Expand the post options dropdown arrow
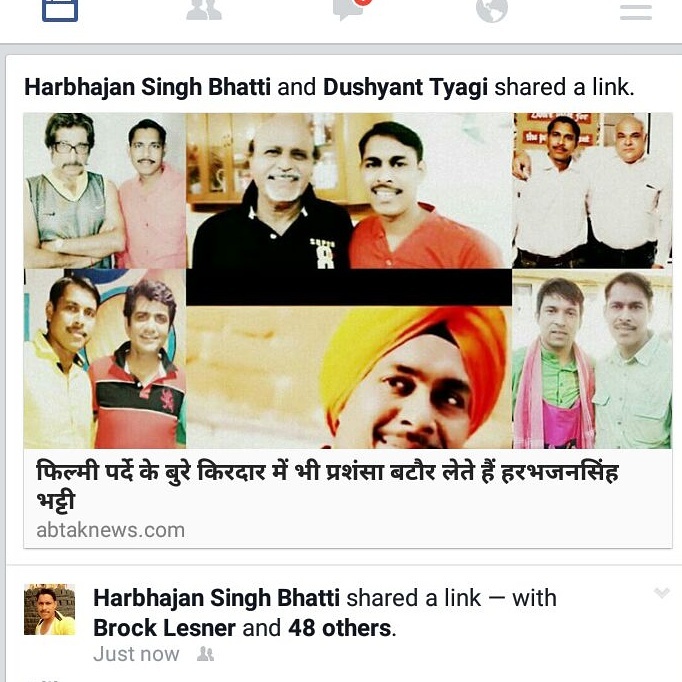 (661, 594)
